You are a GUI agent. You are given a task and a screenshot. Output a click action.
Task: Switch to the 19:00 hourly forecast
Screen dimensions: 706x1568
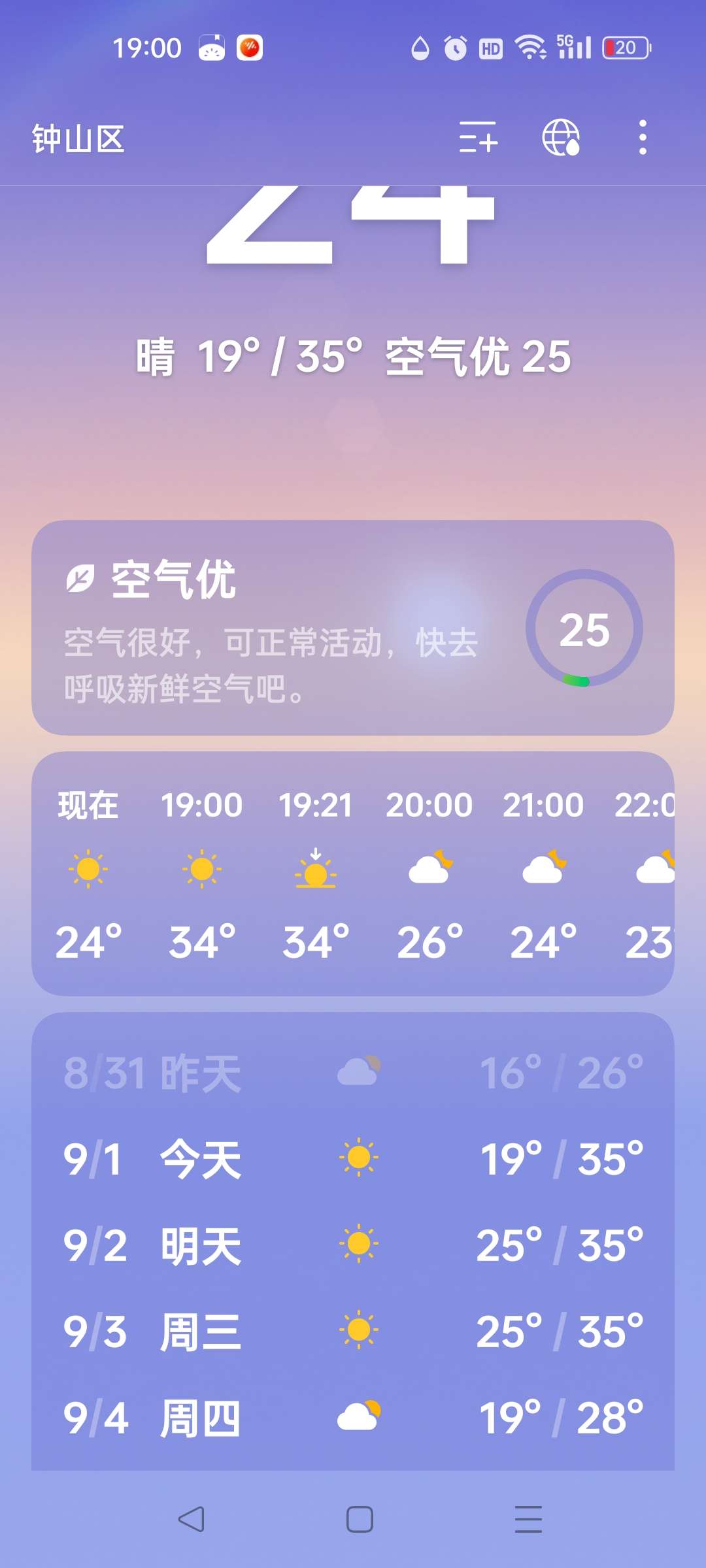coord(201,869)
